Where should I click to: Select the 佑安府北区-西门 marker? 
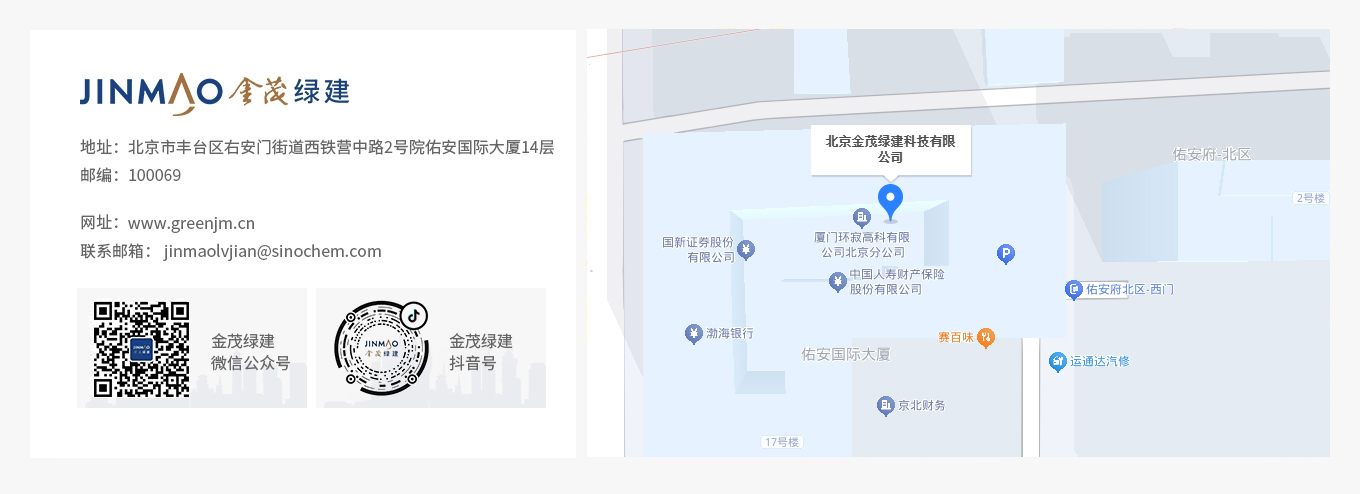point(1074,290)
